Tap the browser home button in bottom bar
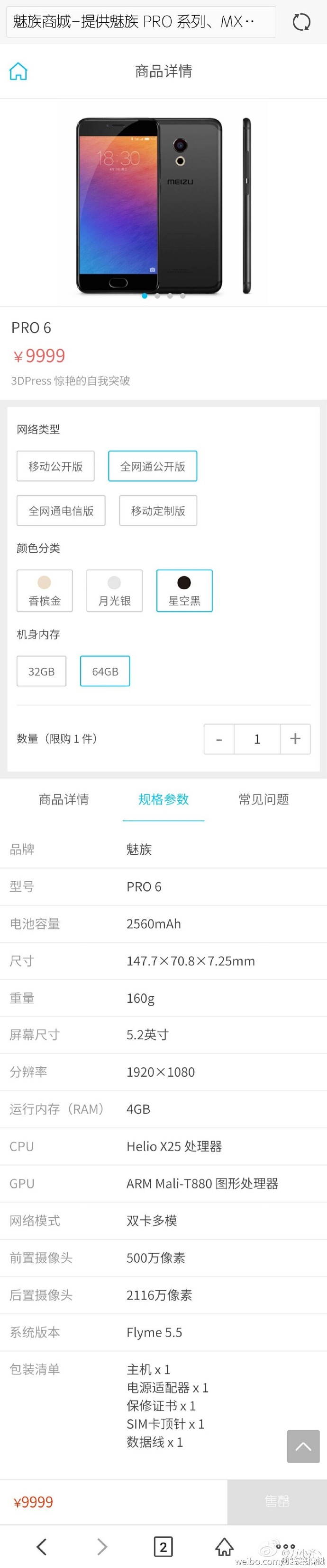This screenshot has height=1568, width=327. click(224, 1546)
